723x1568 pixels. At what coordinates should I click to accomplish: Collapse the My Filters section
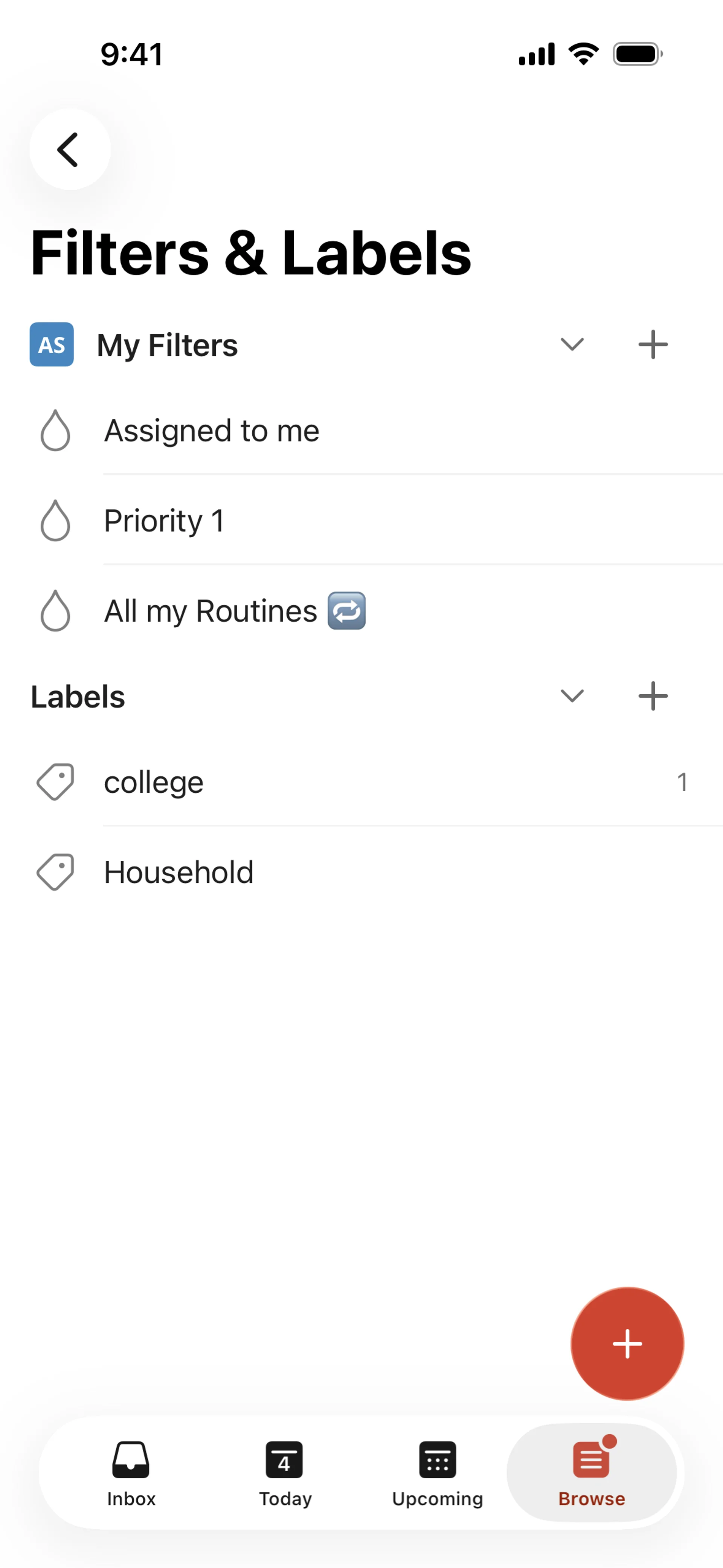coord(572,344)
